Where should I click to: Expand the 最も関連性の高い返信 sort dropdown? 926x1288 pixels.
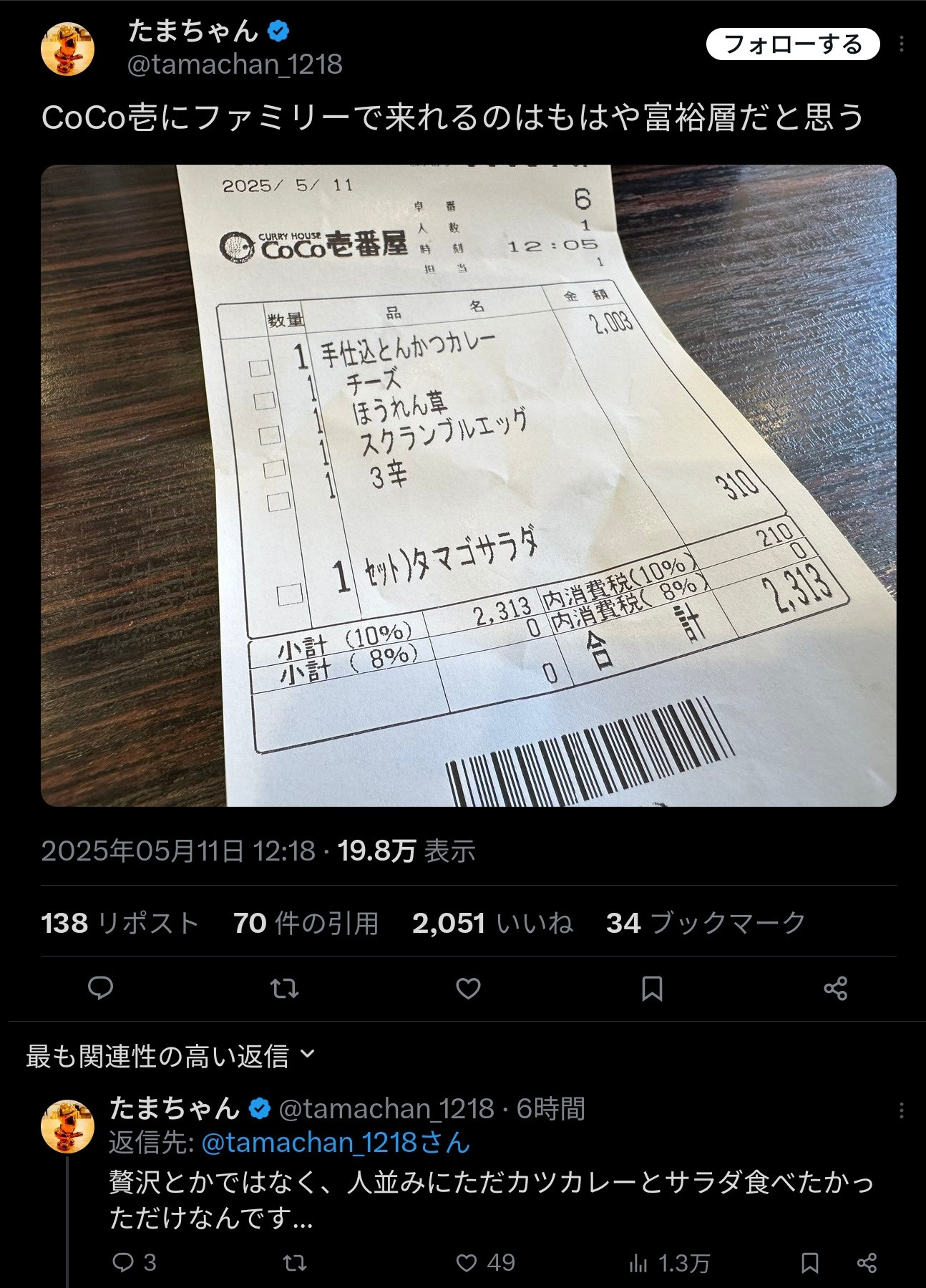point(170,1055)
